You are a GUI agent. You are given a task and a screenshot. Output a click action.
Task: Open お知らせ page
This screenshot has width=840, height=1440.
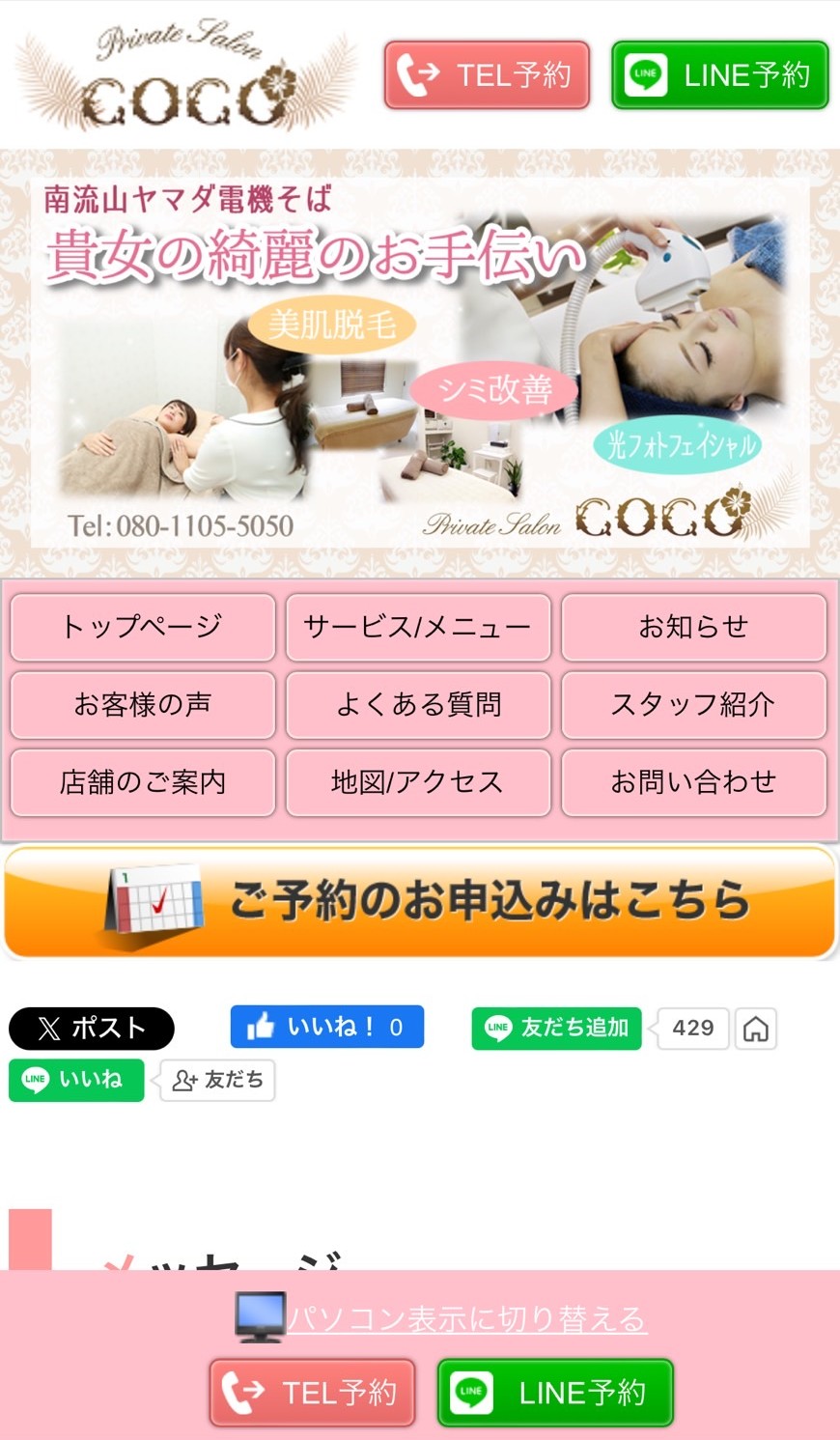click(693, 627)
